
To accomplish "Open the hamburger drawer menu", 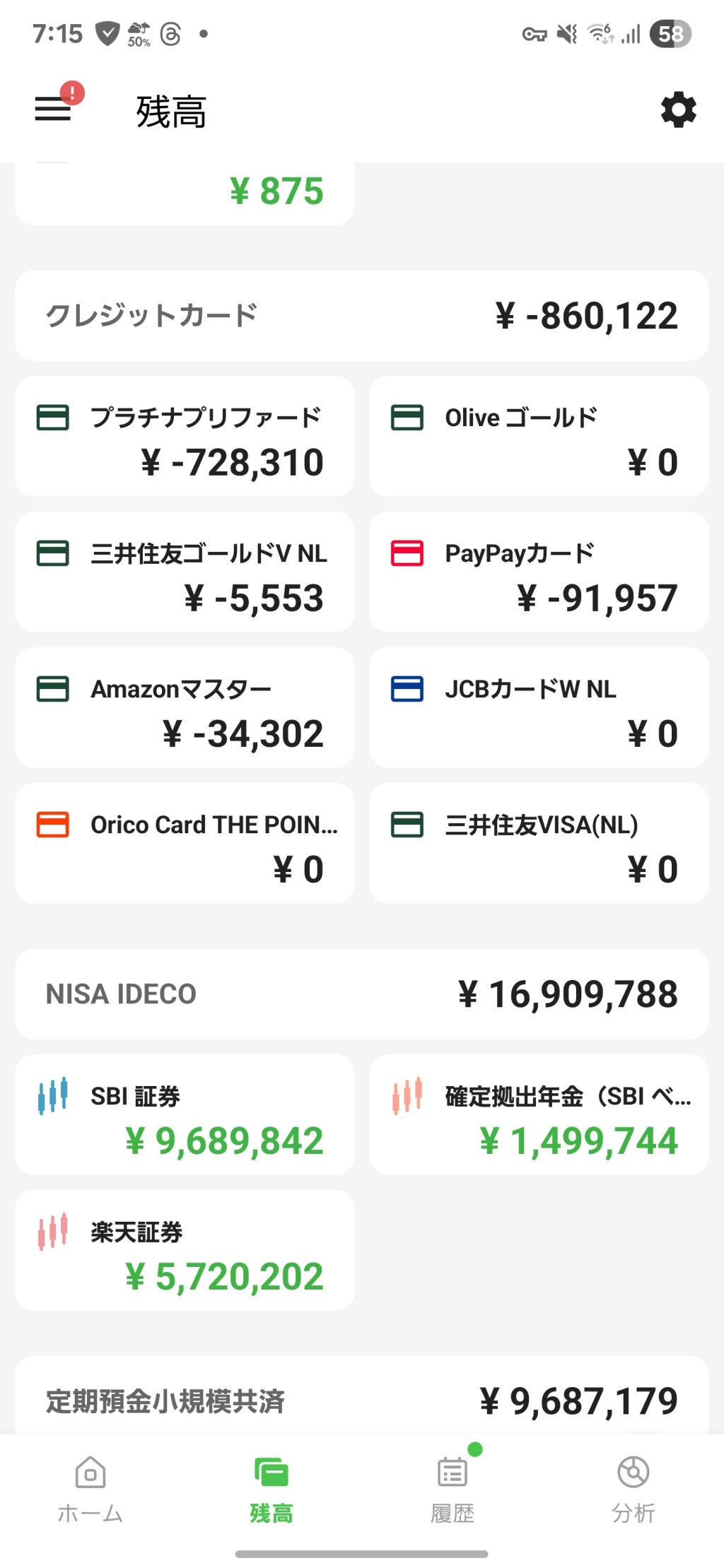I will pos(53,110).
